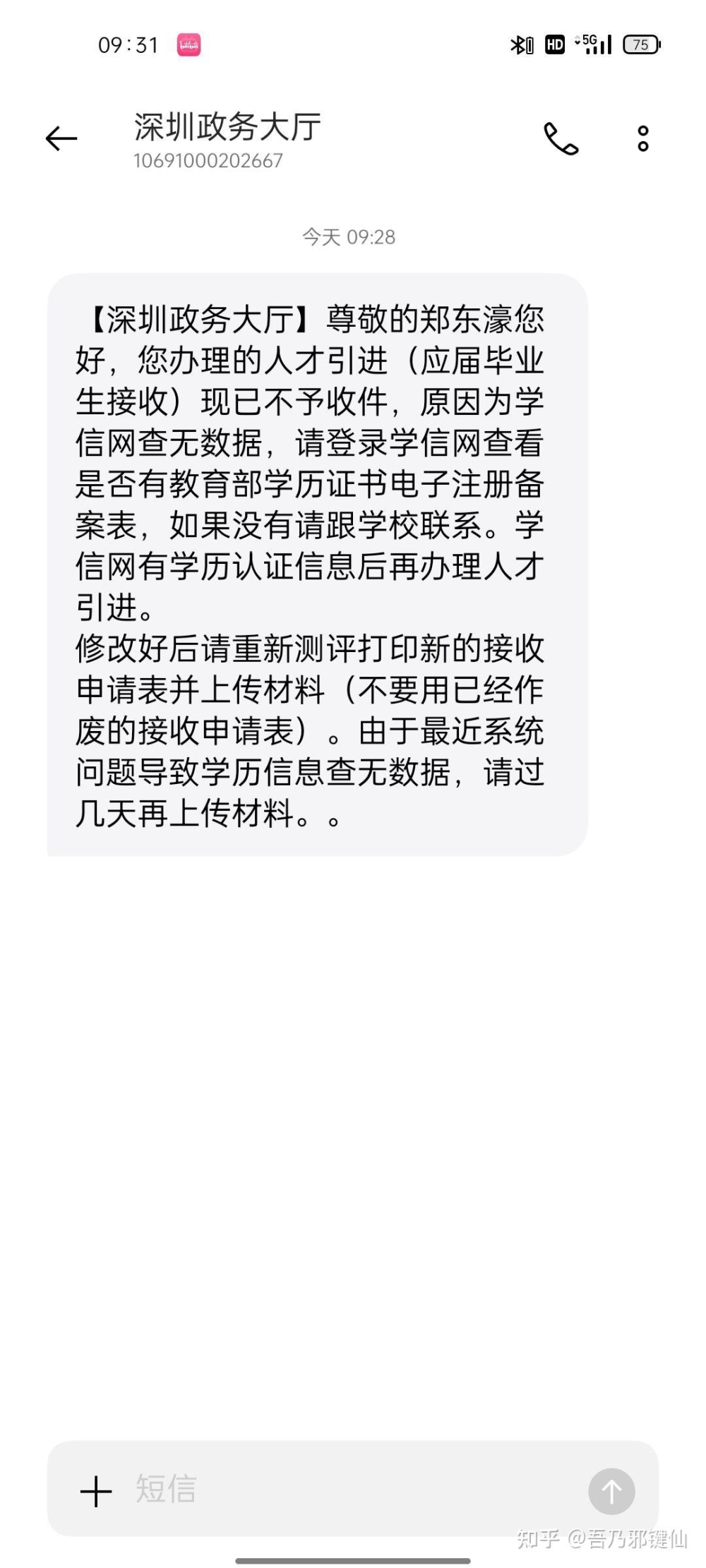Go back using the arrow icon
Image resolution: width=706 pixels, height=1568 pixels.
point(61,138)
